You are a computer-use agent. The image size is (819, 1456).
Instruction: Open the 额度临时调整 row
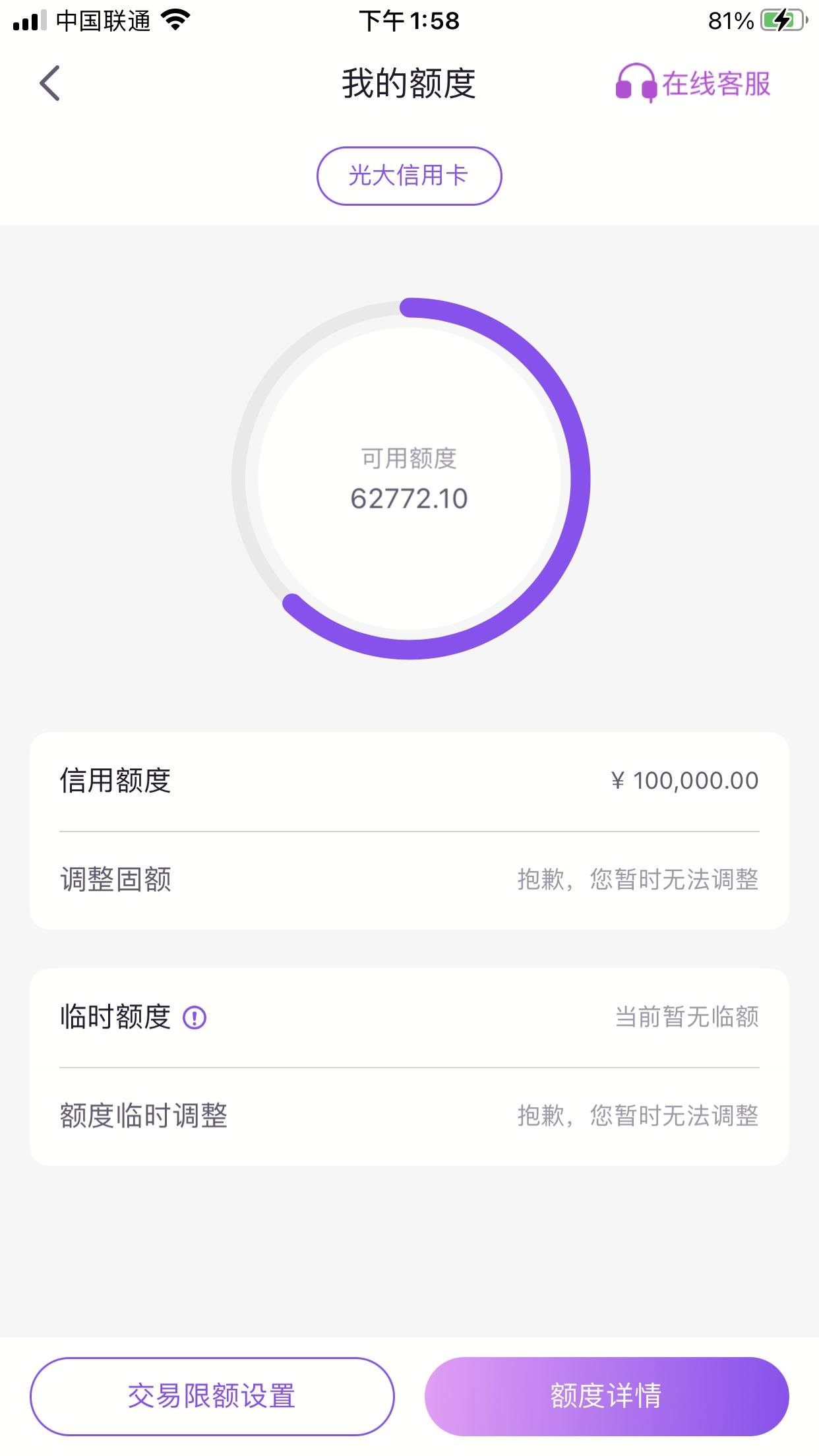click(x=409, y=1116)
